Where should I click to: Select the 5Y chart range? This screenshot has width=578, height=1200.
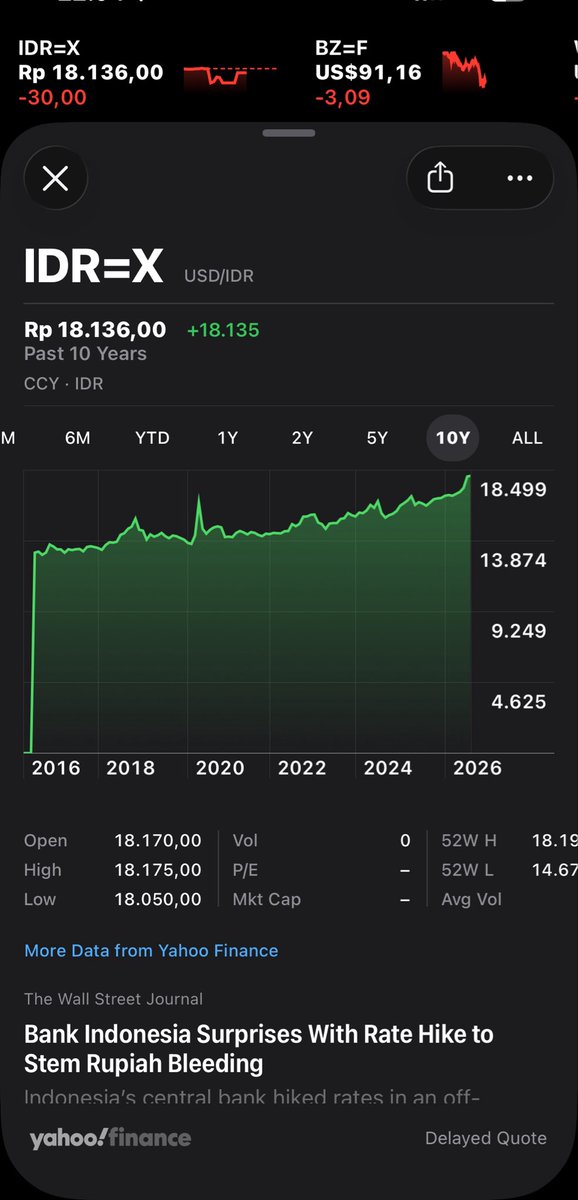(377, 438)
